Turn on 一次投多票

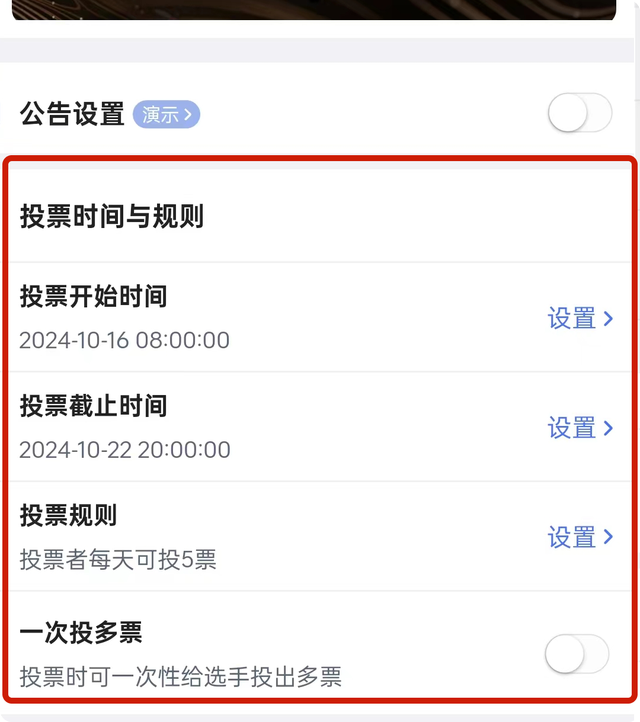pyautogui.click(x=577, y=655)
